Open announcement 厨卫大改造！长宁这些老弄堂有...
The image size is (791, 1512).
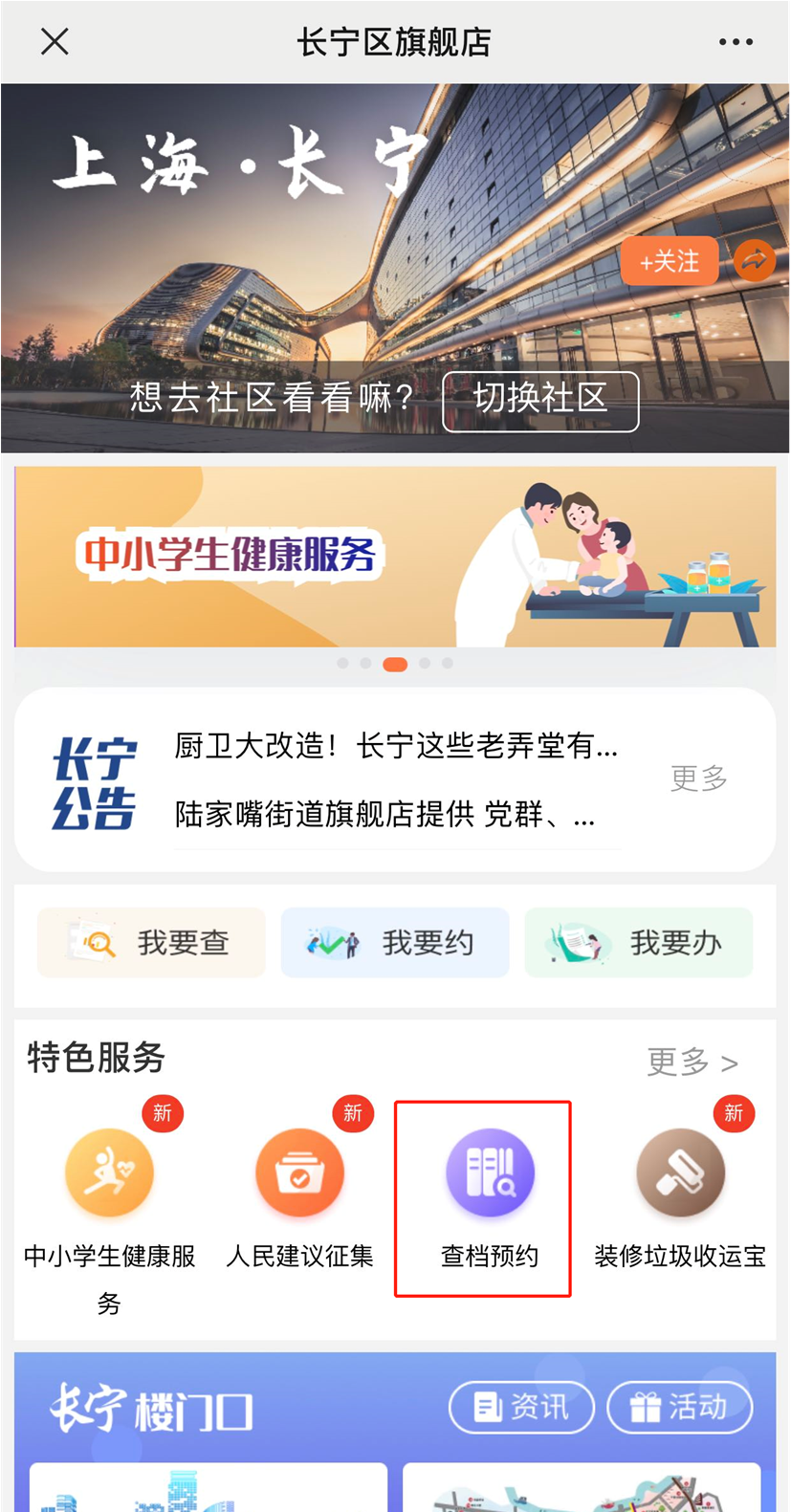395,746
